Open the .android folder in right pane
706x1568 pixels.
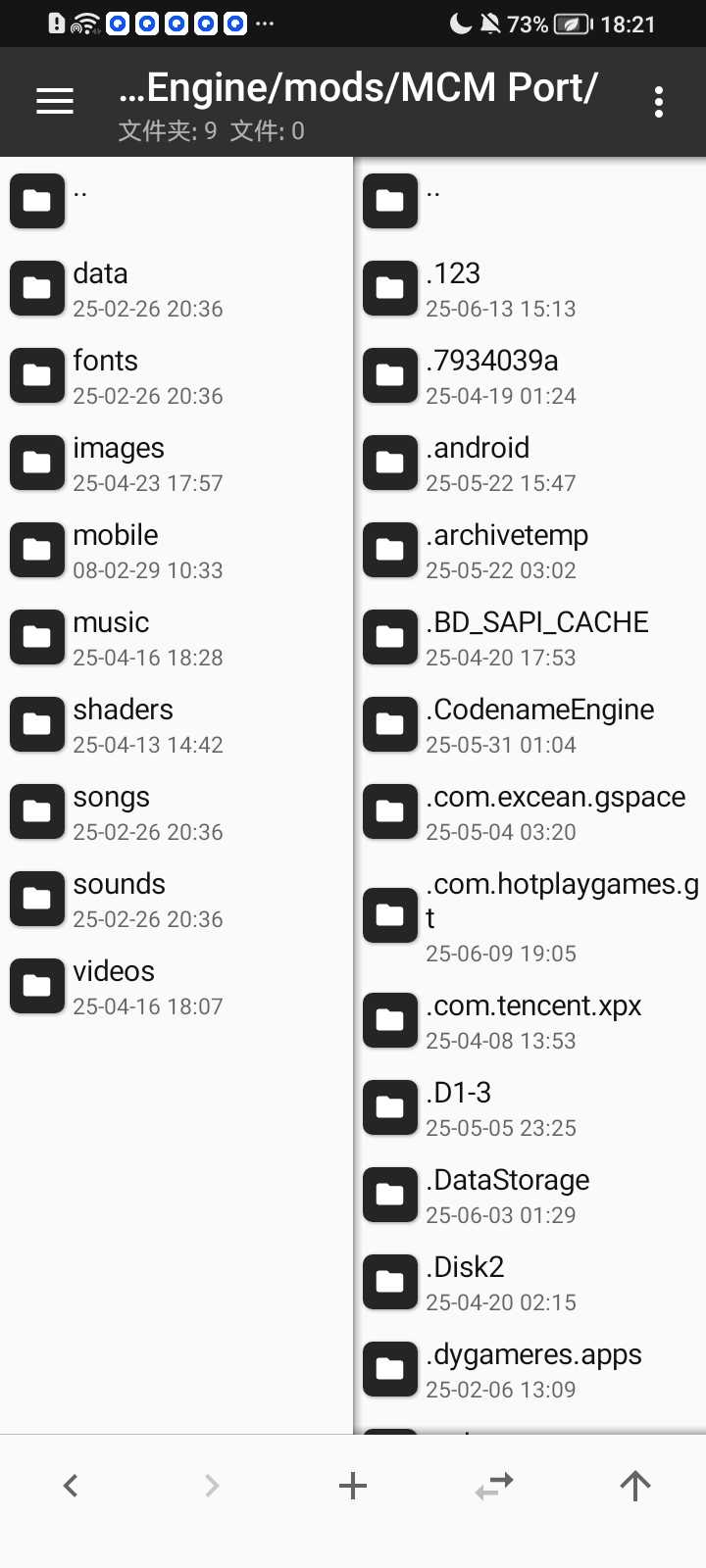[x=530, y=463]
